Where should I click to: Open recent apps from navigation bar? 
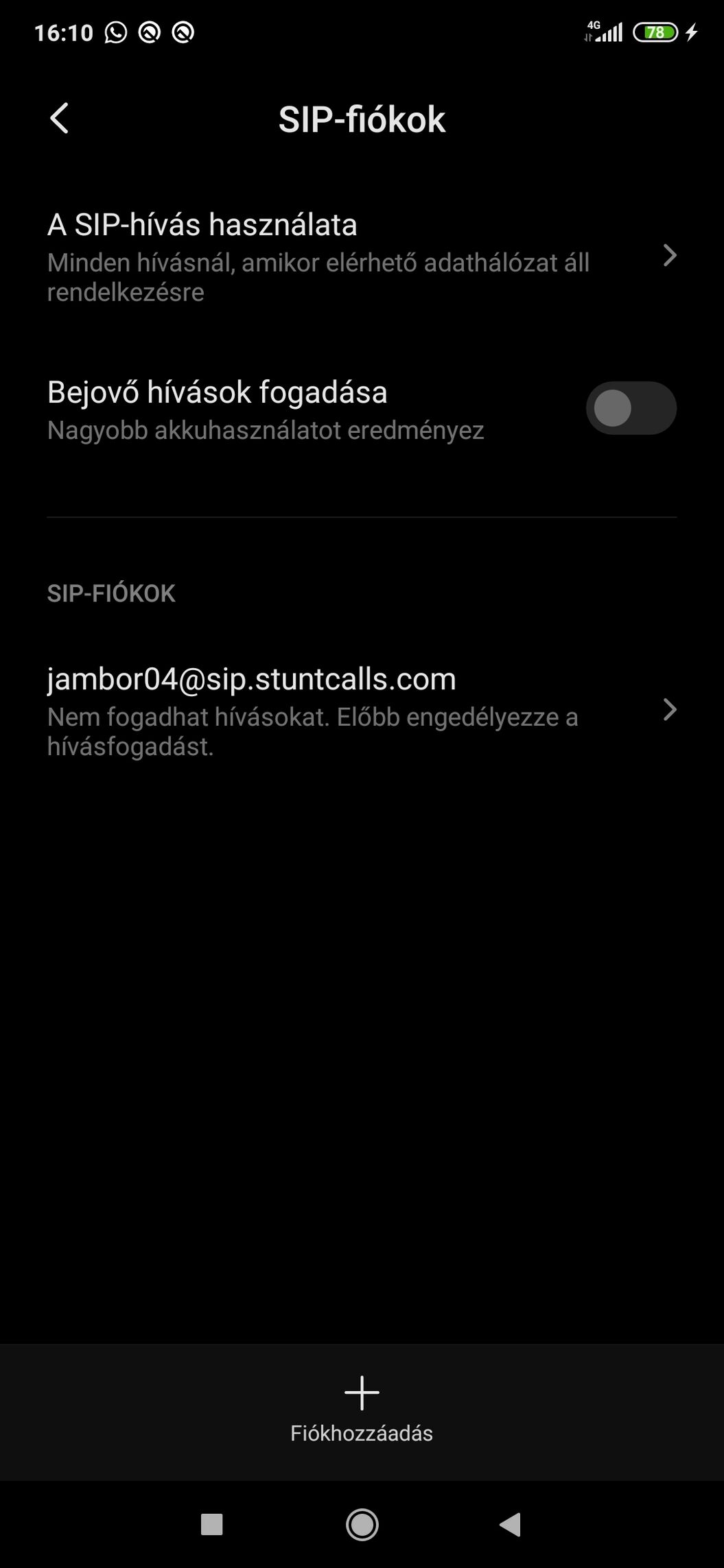[x=211, y=1525]
